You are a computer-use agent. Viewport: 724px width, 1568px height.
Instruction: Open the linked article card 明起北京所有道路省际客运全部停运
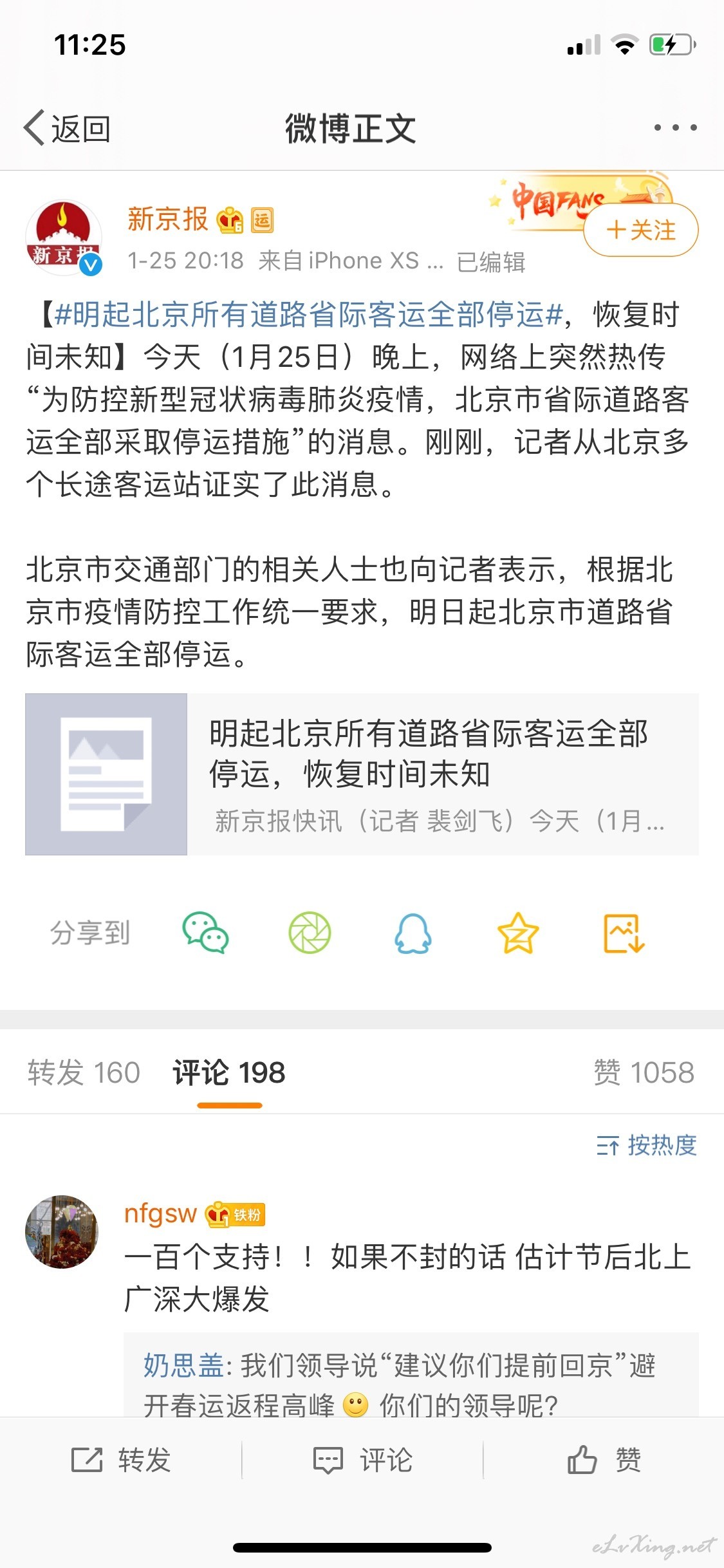coord(362,774)
